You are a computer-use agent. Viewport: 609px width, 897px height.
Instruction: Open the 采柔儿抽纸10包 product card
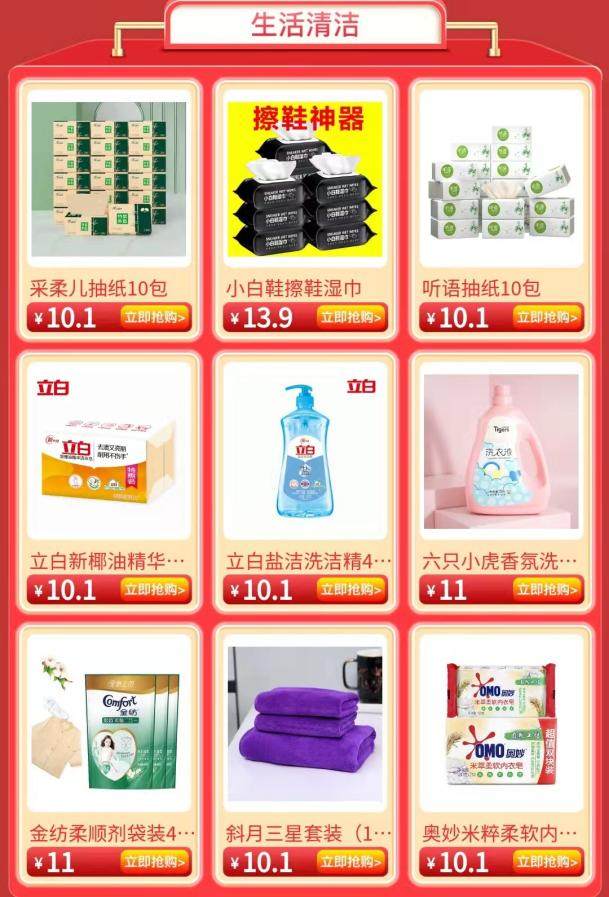(x=108, y=180)
